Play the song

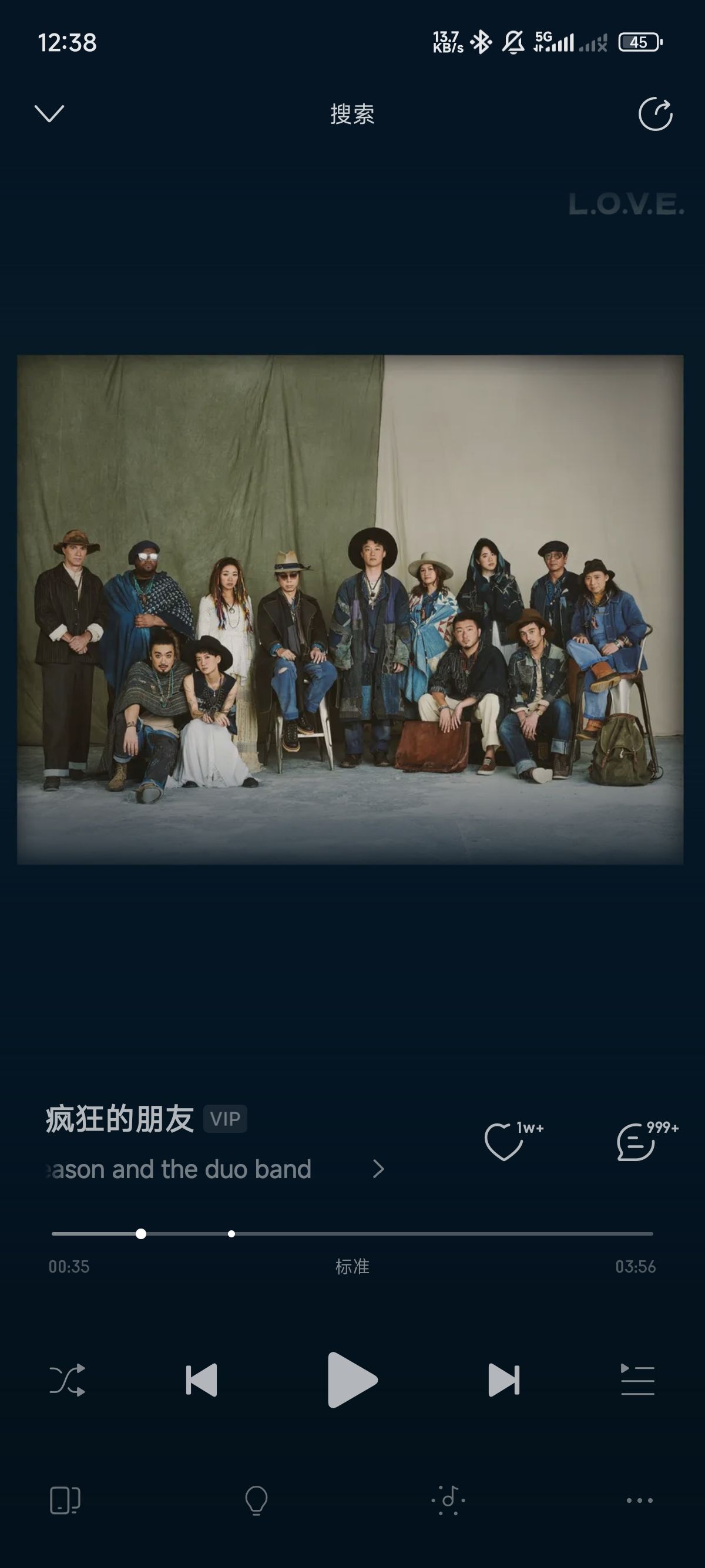pyautogui.click(x=352, y=1380)
